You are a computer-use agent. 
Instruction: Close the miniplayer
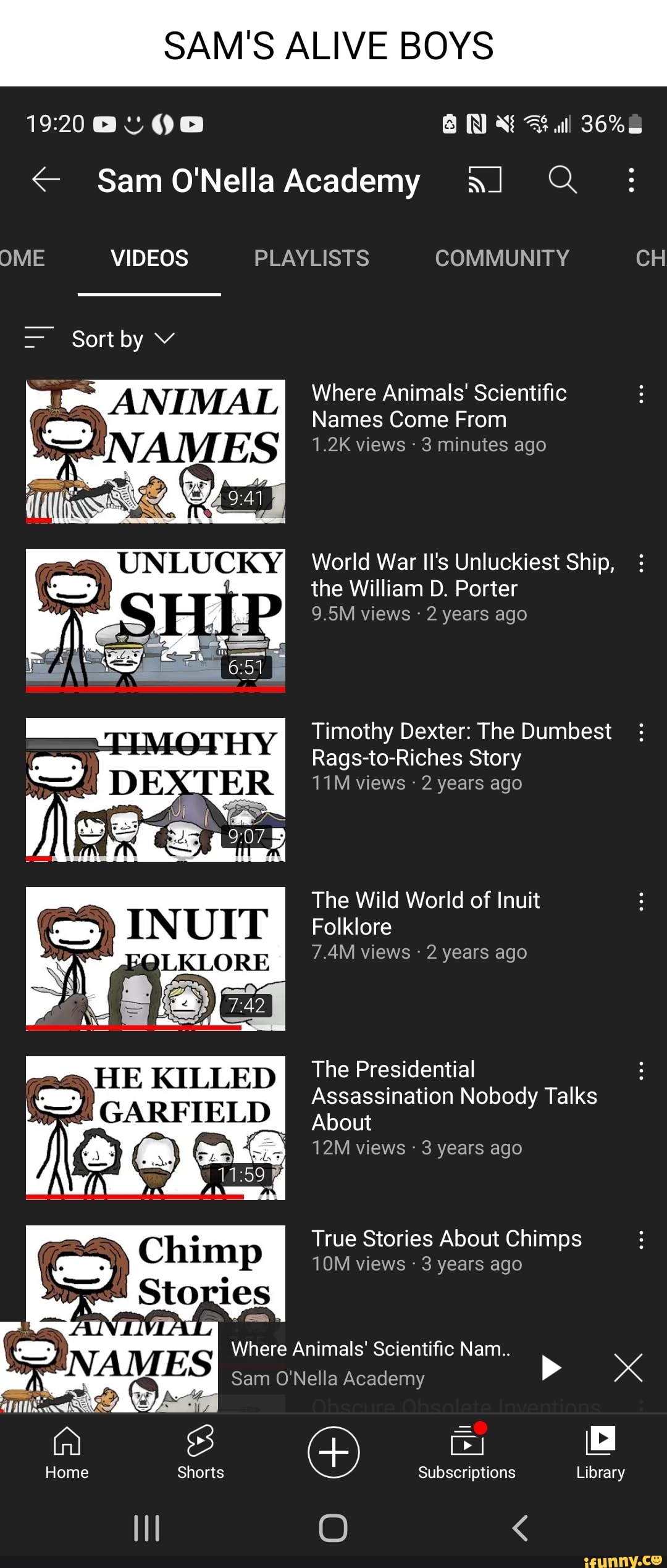(628, 1367)
